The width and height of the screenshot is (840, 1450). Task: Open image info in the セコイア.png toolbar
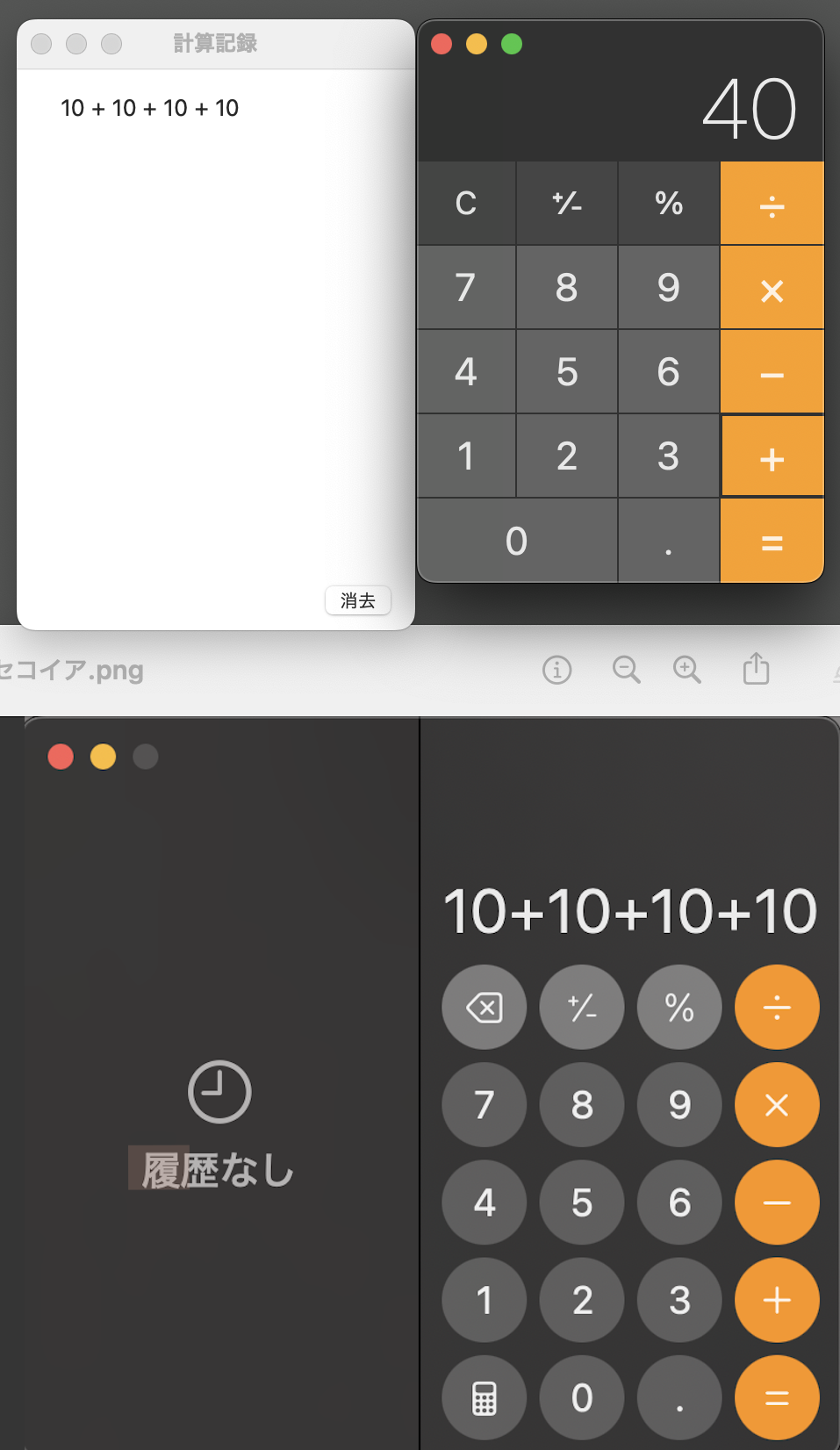556,670
